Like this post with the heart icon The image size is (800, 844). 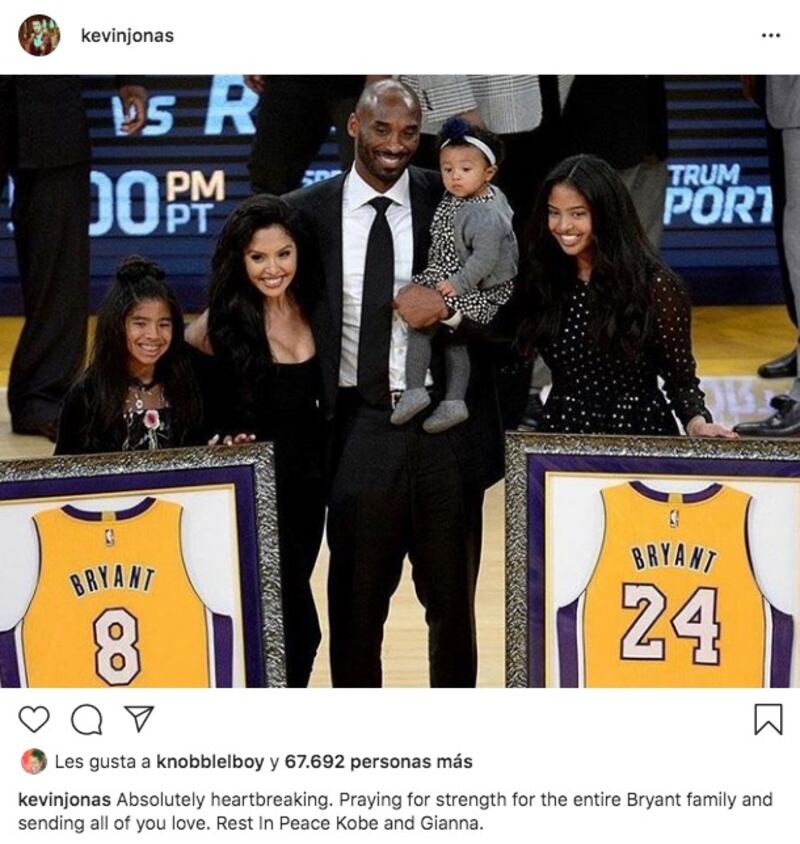point(34,719)
